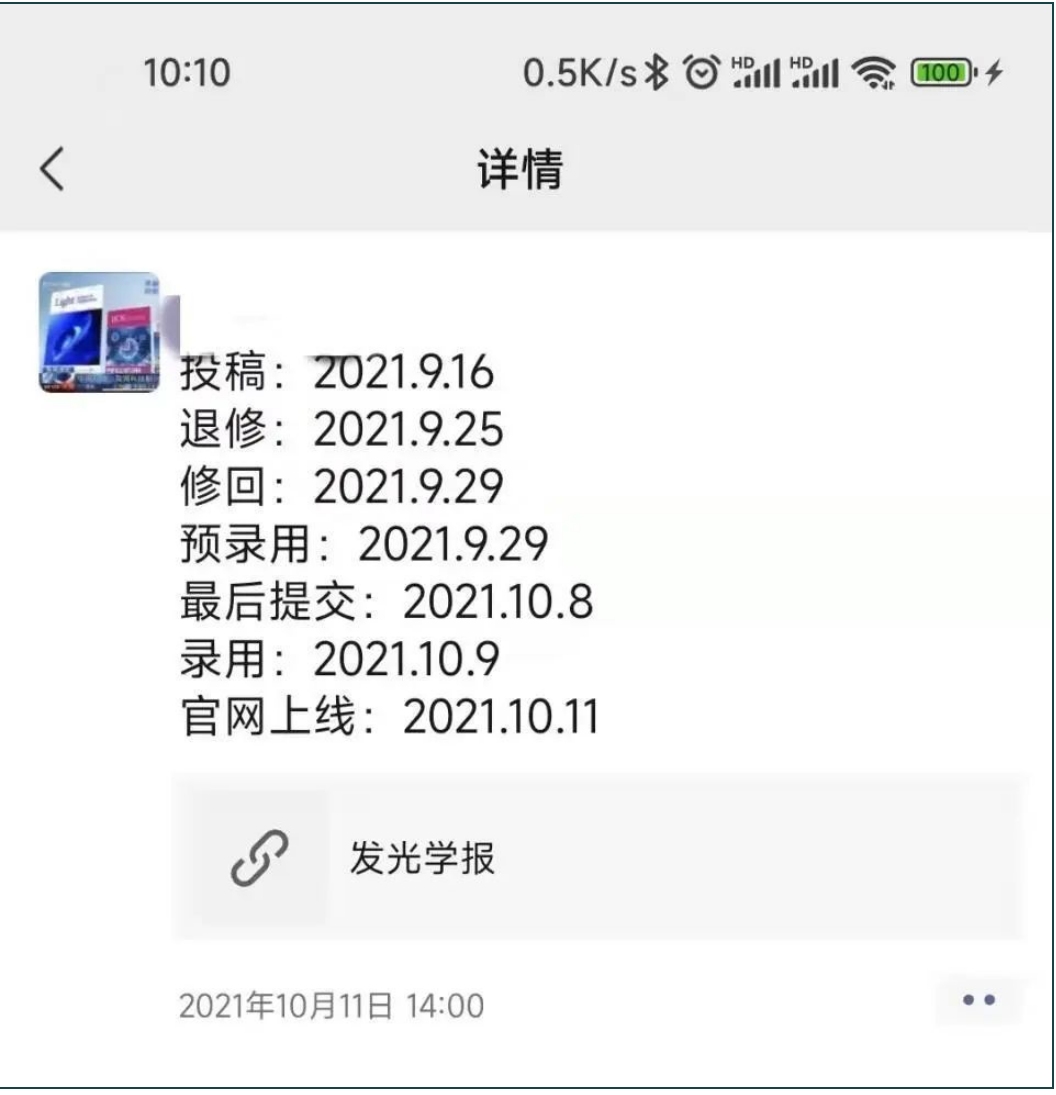Open the poster's profile avatar
This screenshot has height=1095, width=1056.
[99, 332]
